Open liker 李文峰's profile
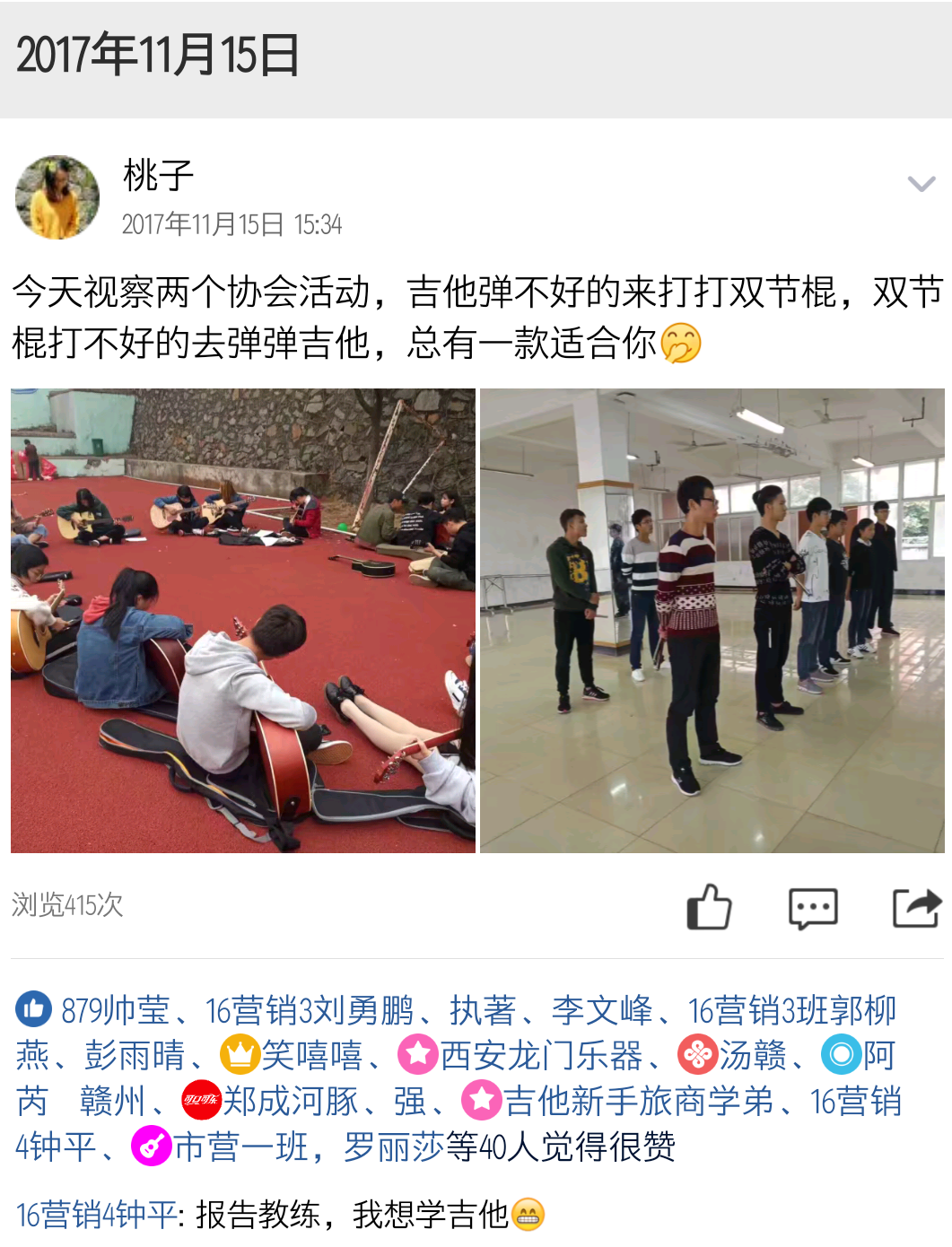The image size is (952, 1247). [x=601, y=1011]
